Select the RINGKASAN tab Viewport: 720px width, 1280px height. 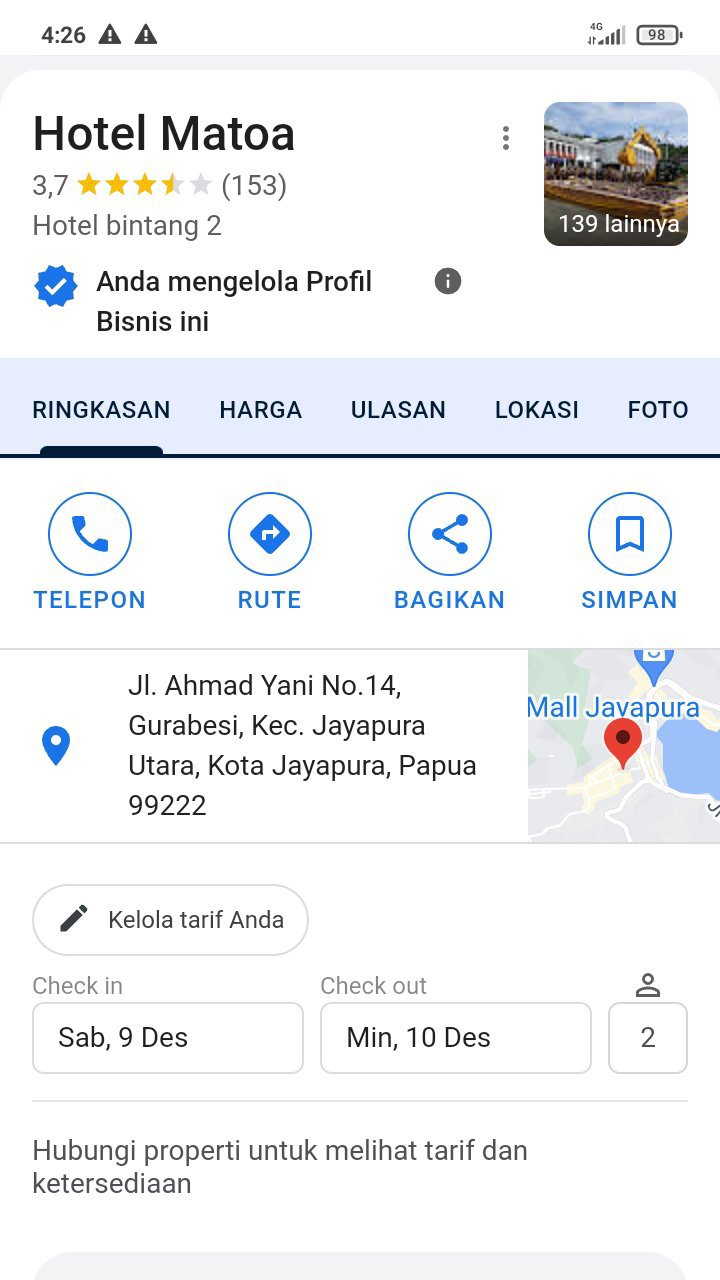coord(101,410)
